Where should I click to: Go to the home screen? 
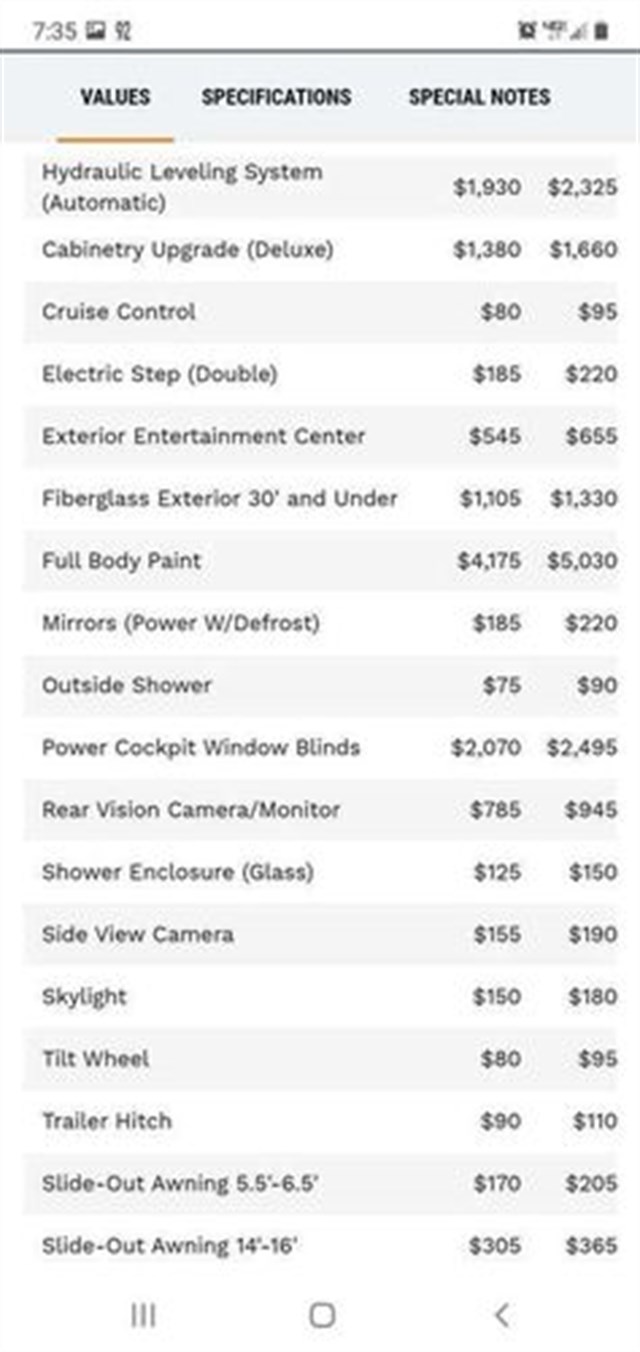click(321, 1315)
